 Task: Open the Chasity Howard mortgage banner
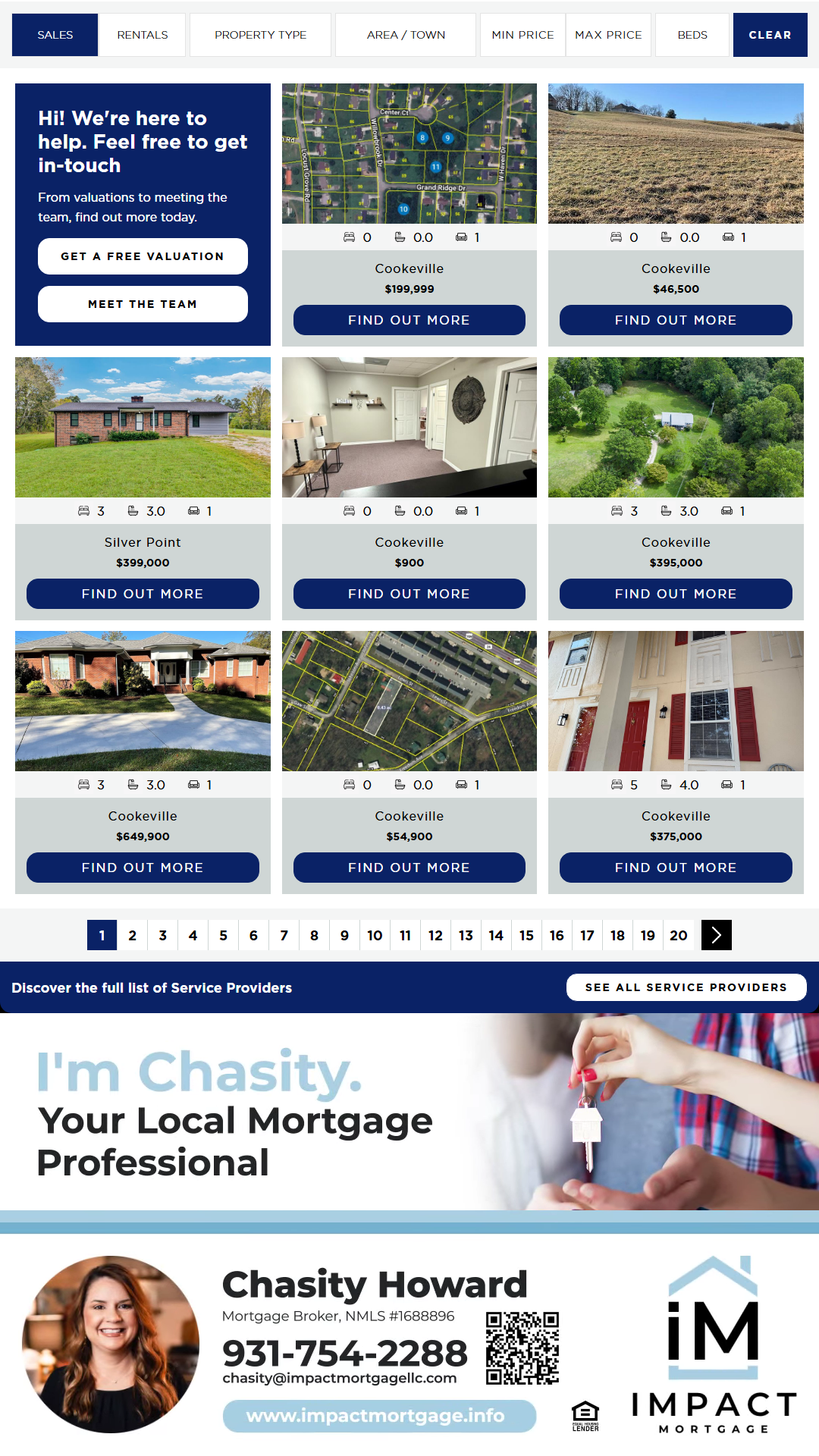pos(409,1228)
